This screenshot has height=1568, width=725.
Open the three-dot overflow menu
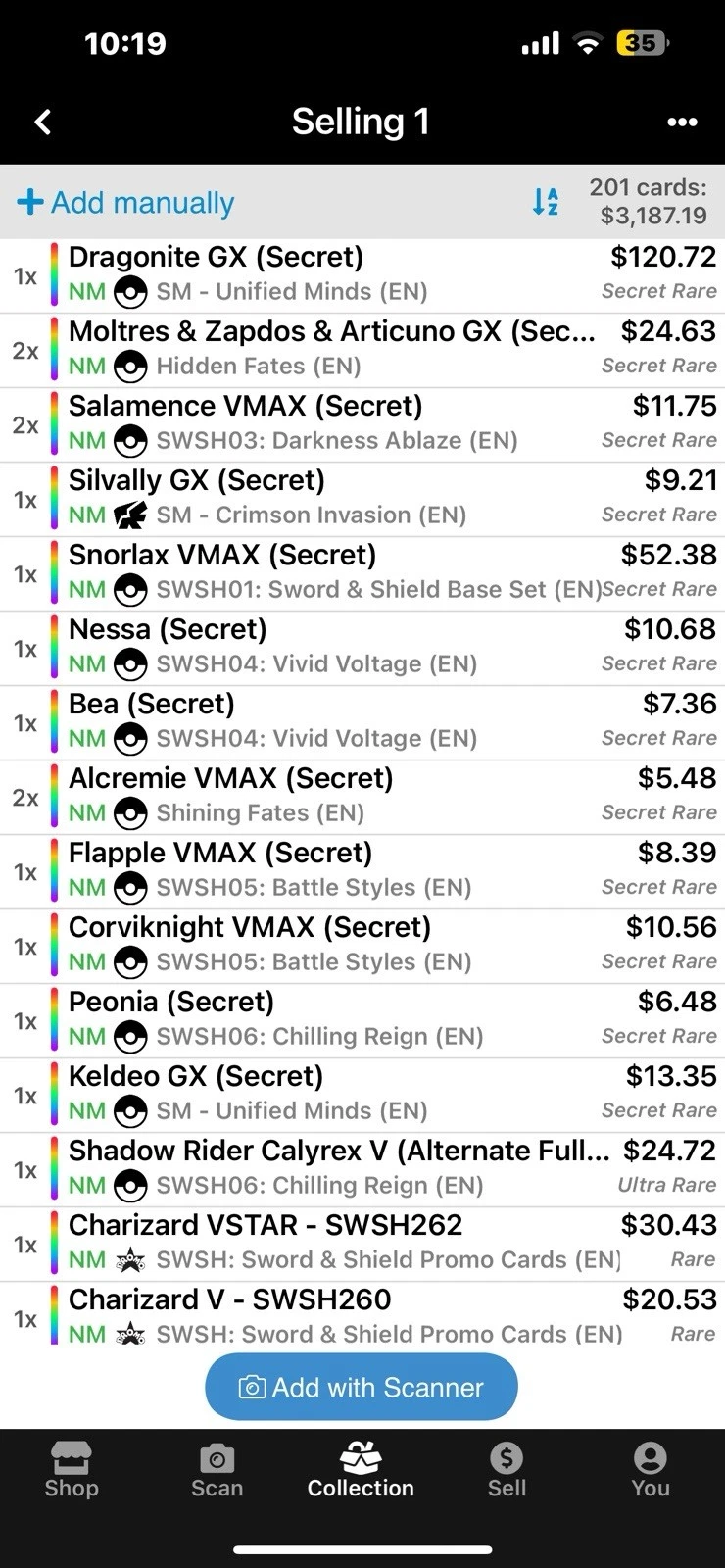[x=682, y=122]
